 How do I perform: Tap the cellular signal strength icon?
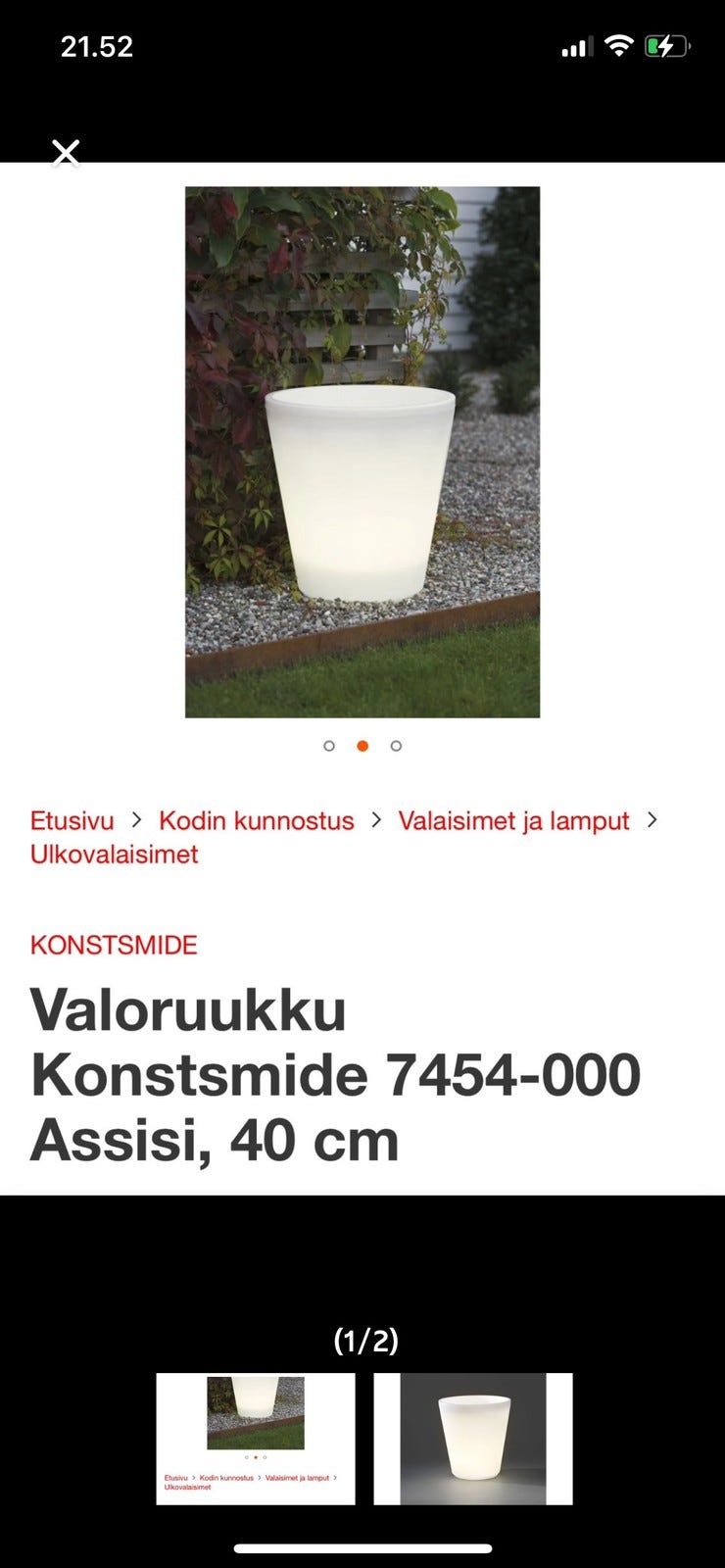[577, 45]
